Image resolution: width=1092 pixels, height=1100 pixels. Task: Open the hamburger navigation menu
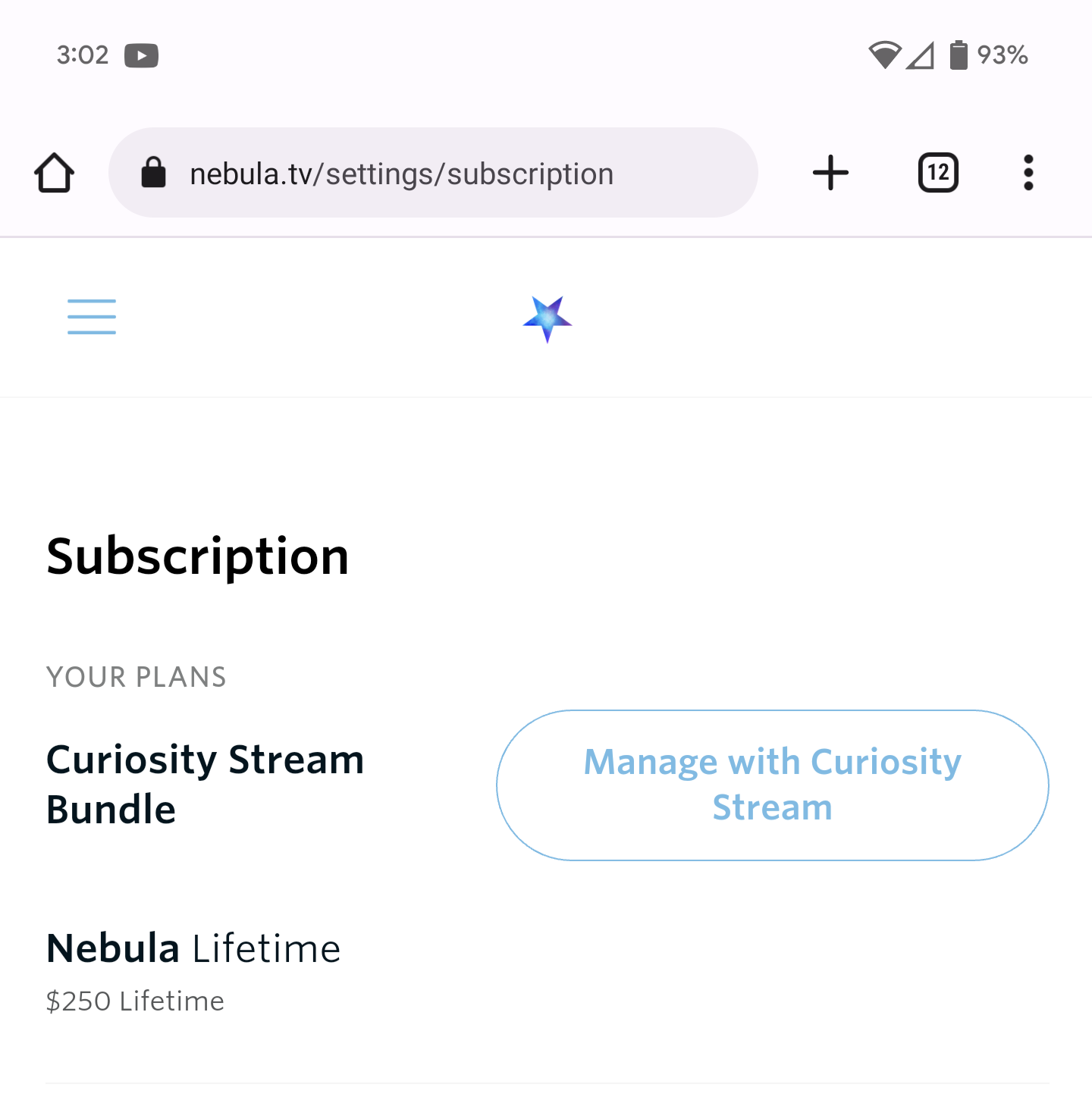(92, 317)
